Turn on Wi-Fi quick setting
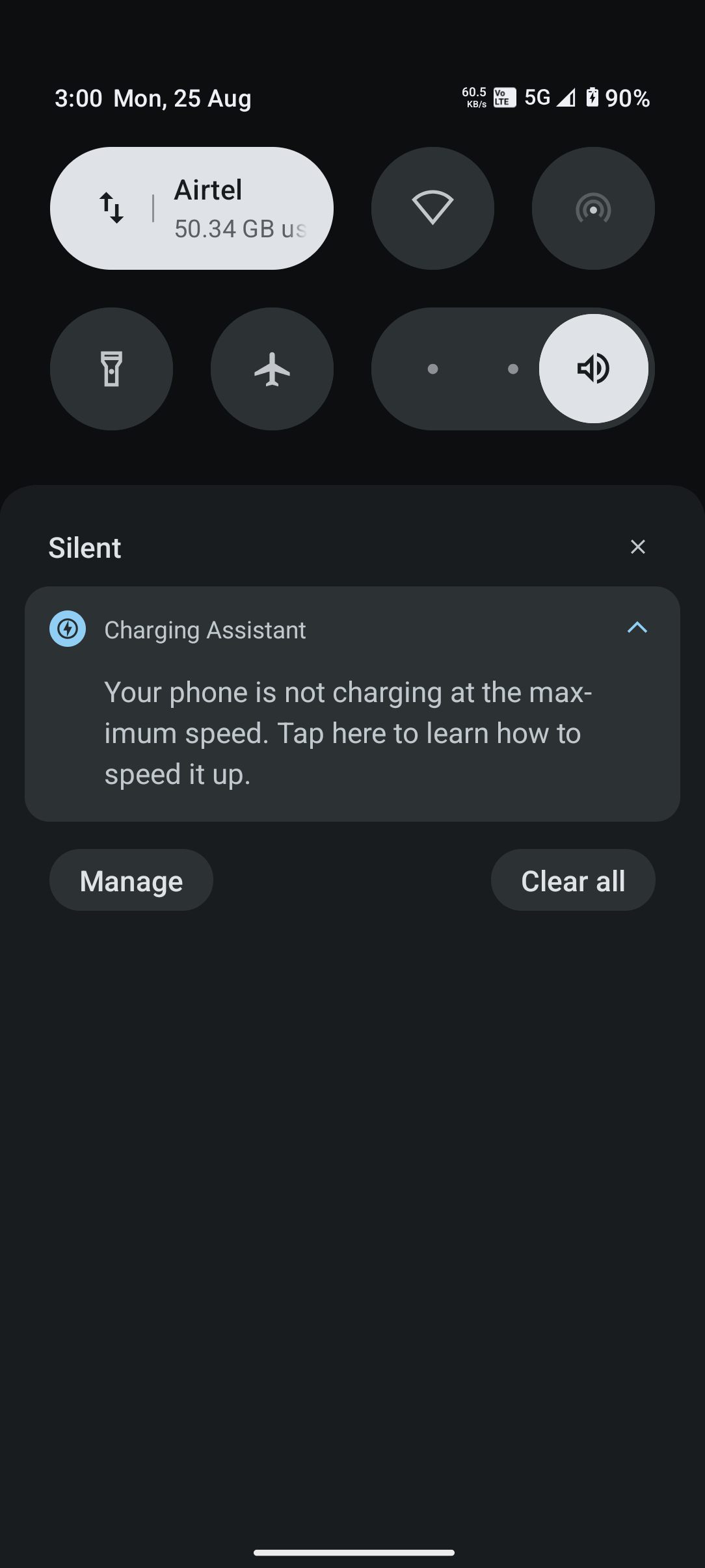705x1568 pixels. pyautogui.click(x=432, y=208)
